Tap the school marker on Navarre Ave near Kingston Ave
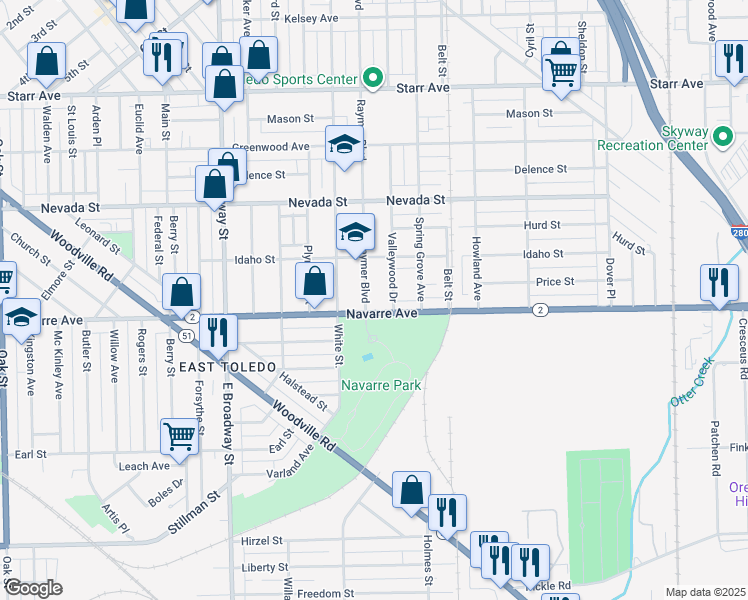 point(20,316)
